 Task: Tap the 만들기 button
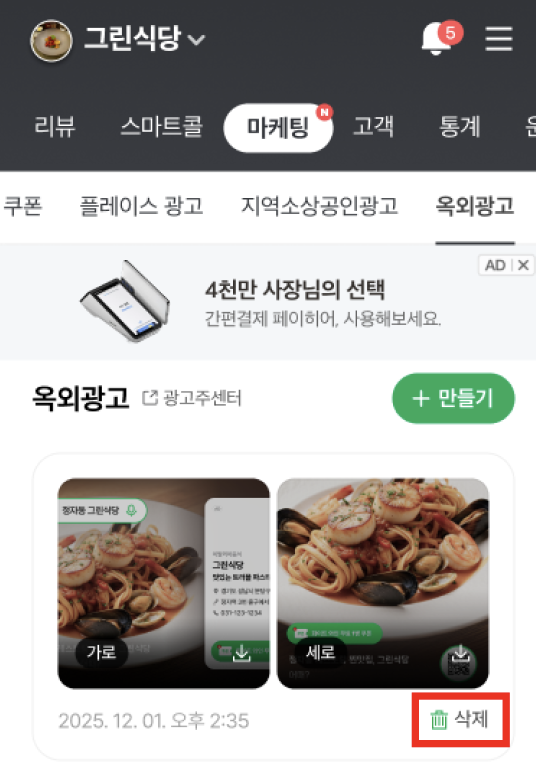tap(453, 398)
